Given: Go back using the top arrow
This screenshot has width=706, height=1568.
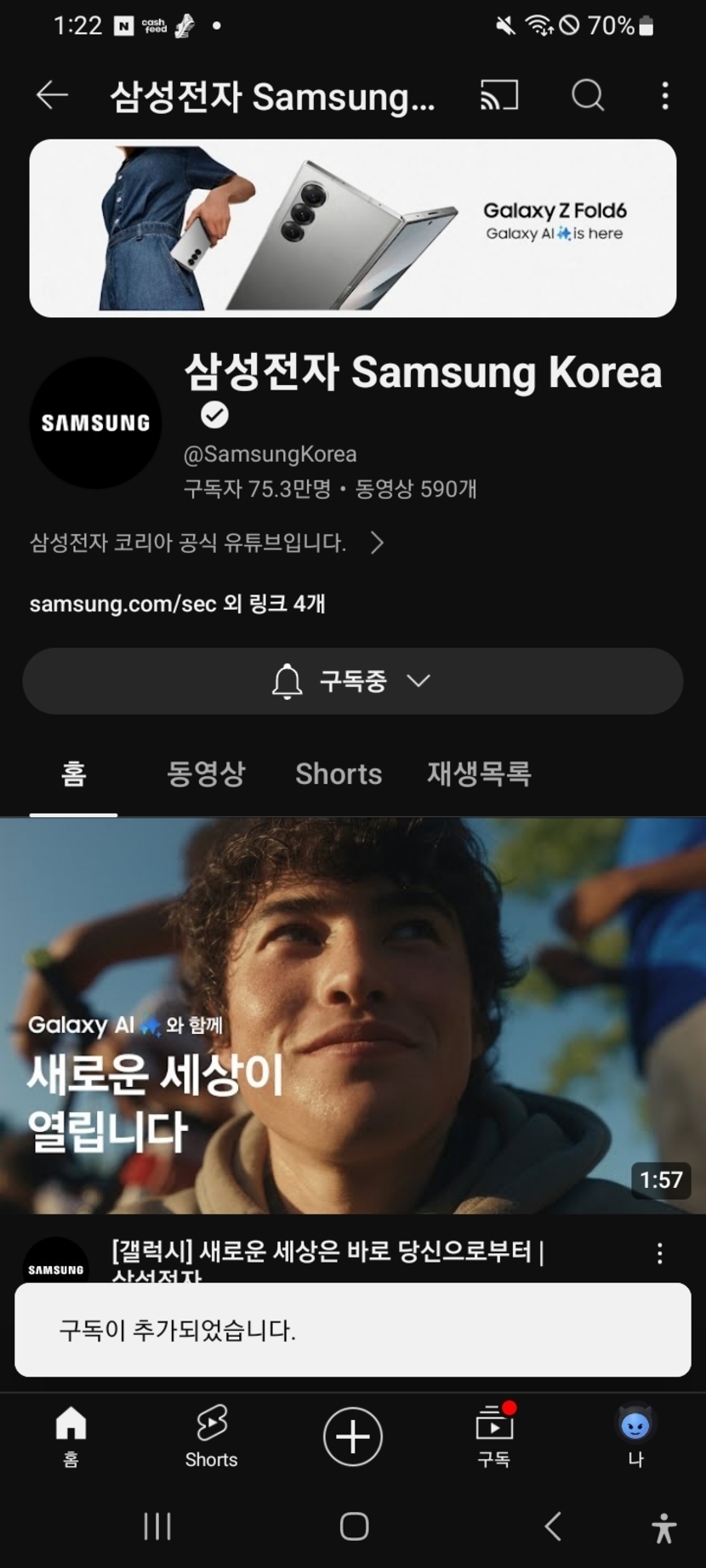Looking at the screenshot, I should click(52, 95).
